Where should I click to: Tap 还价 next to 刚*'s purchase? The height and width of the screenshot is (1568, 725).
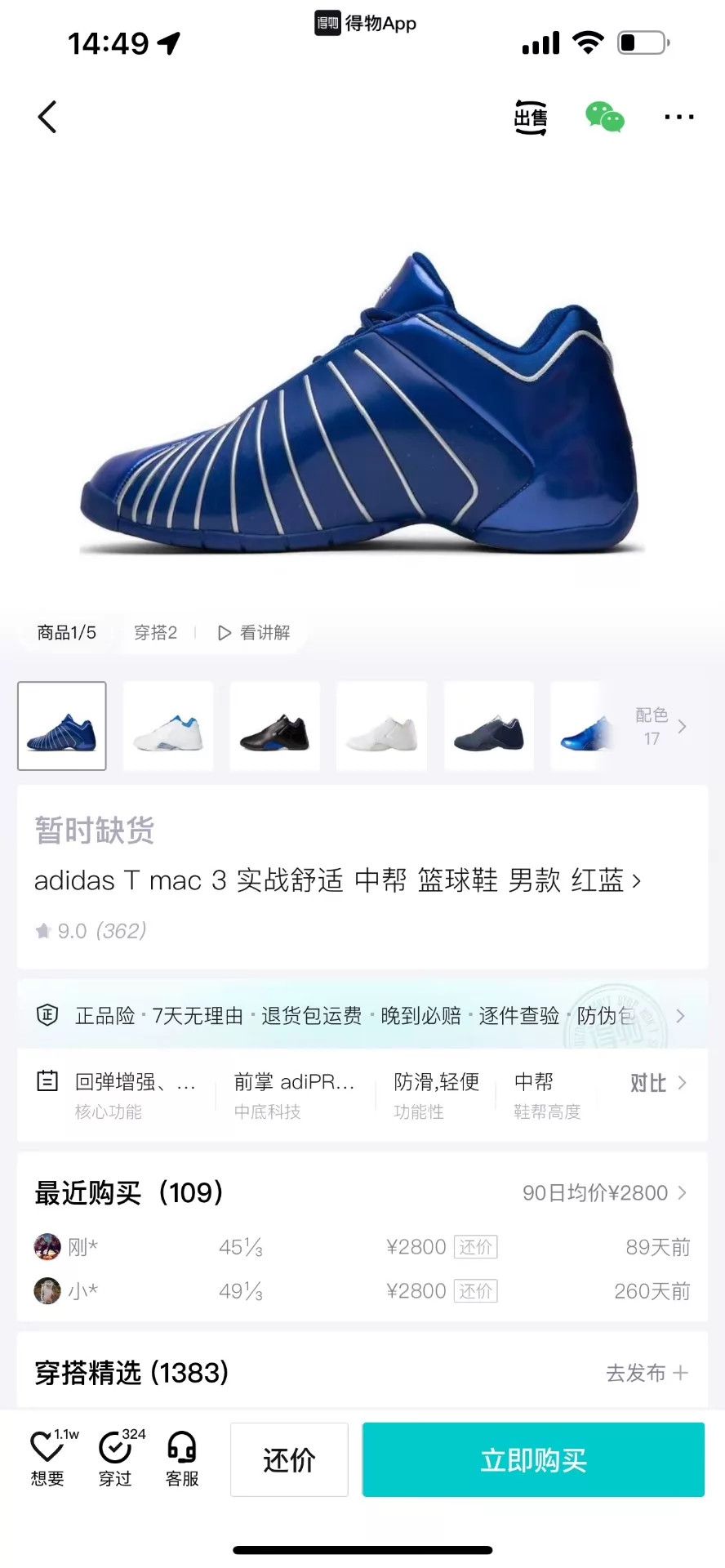click(x=475, y=1247)
